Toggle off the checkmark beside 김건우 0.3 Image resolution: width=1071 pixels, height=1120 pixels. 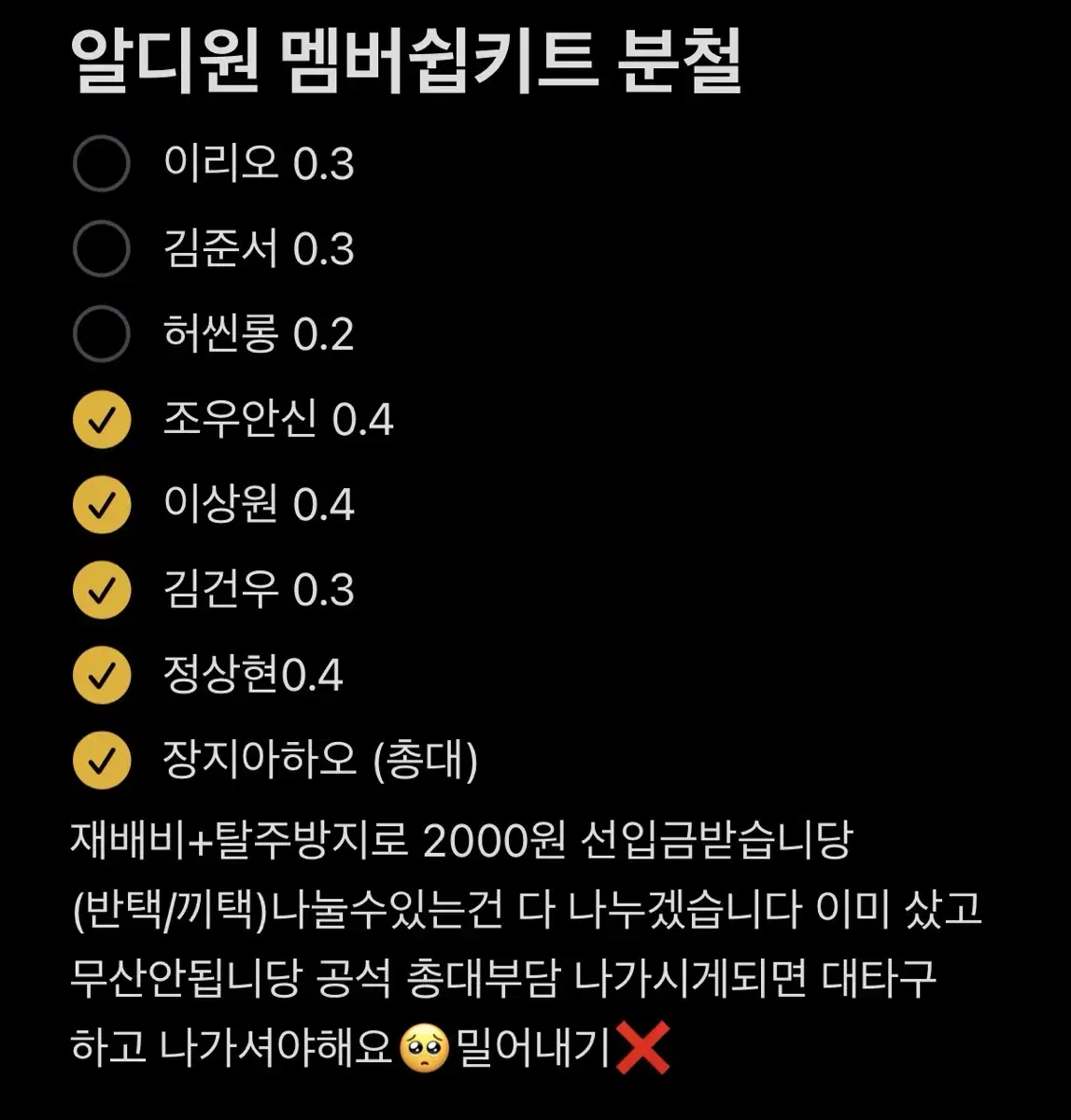(101, 591)
